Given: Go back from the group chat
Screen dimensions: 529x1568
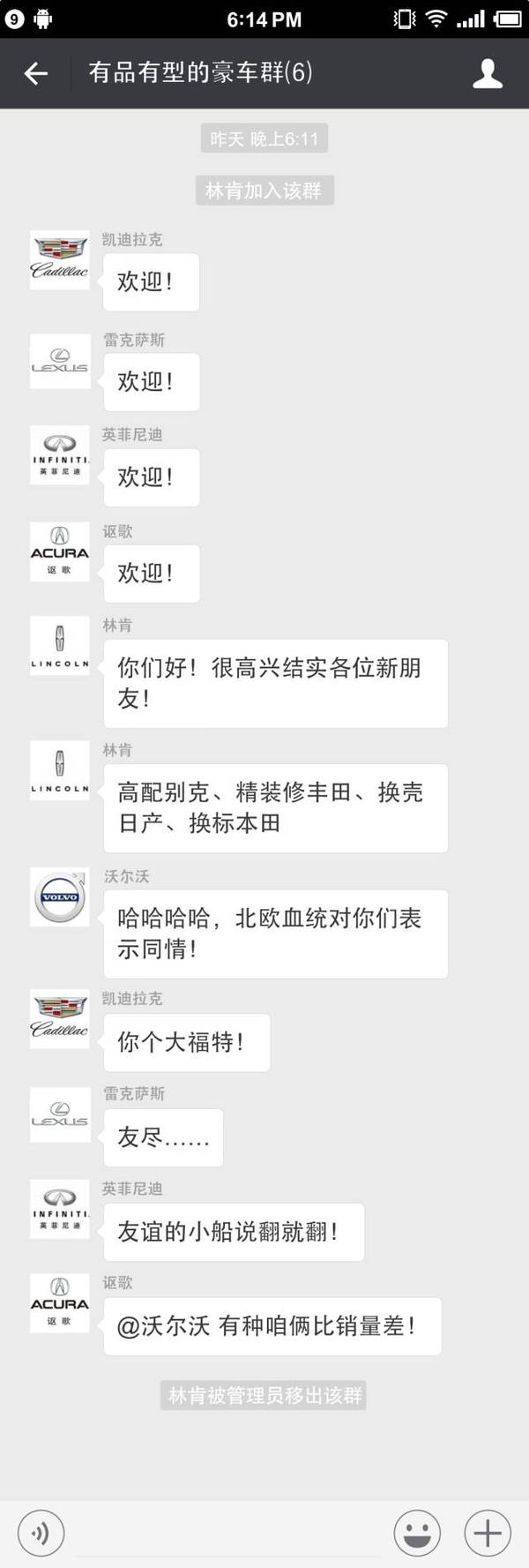Looking at the screenshot, I should tap(36, 73).
